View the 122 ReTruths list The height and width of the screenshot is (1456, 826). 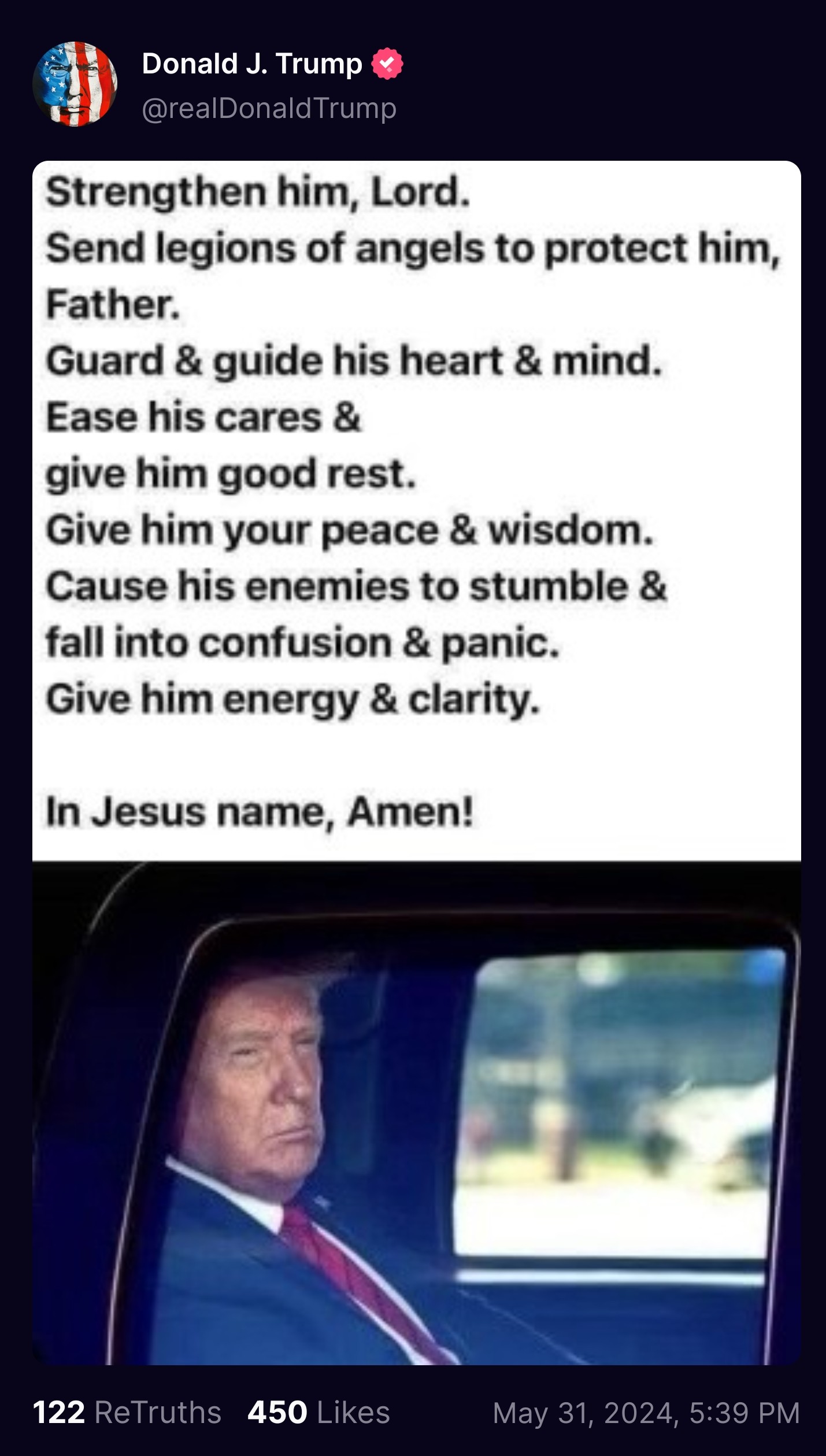pos(127,1412)
